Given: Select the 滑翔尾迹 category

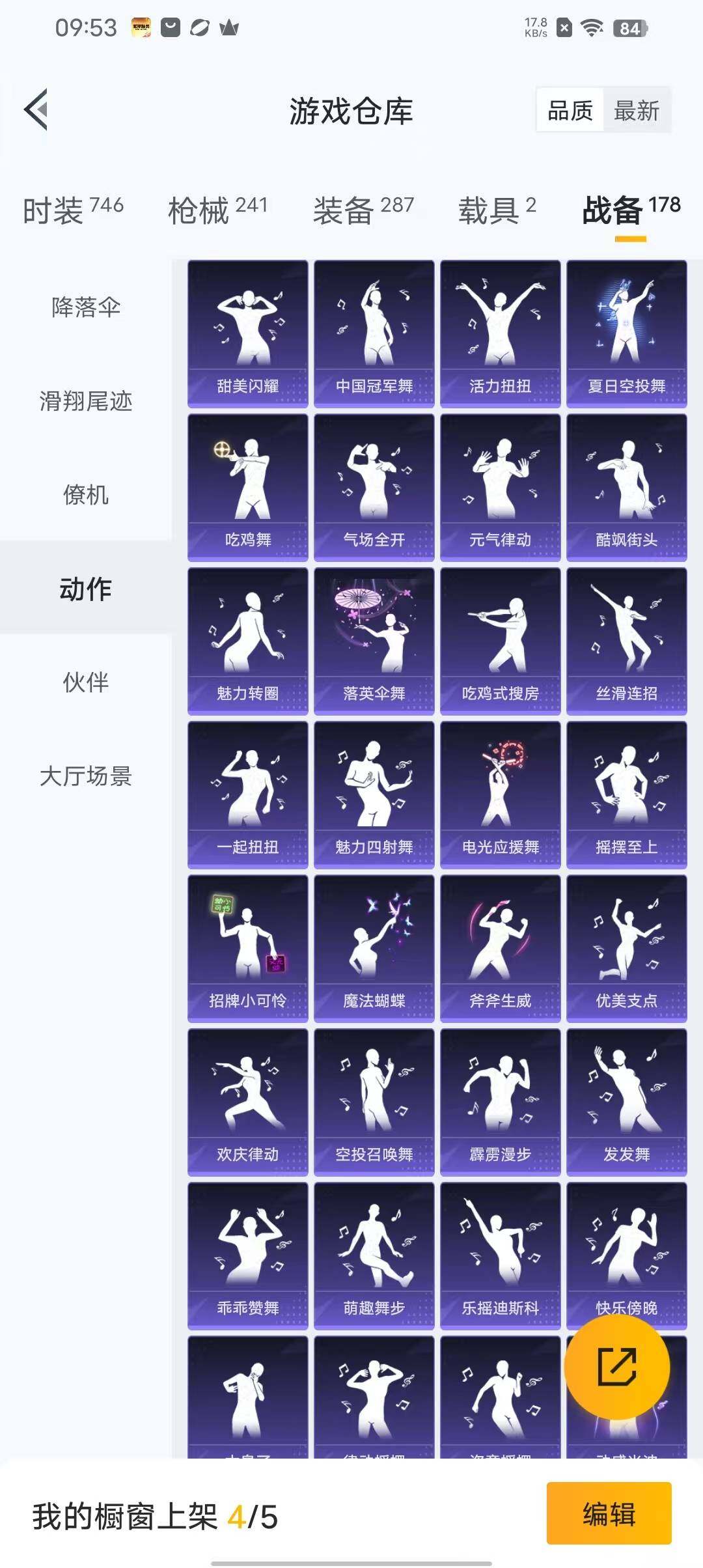Looking at the screenshot, I should tap(86, 401).
